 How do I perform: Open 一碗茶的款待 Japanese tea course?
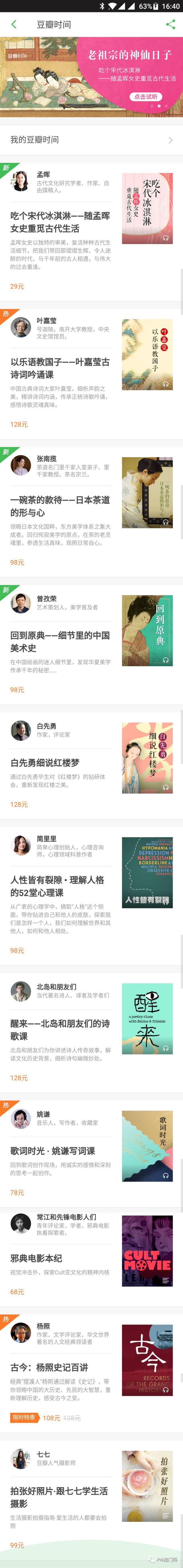tap(60, 506)
